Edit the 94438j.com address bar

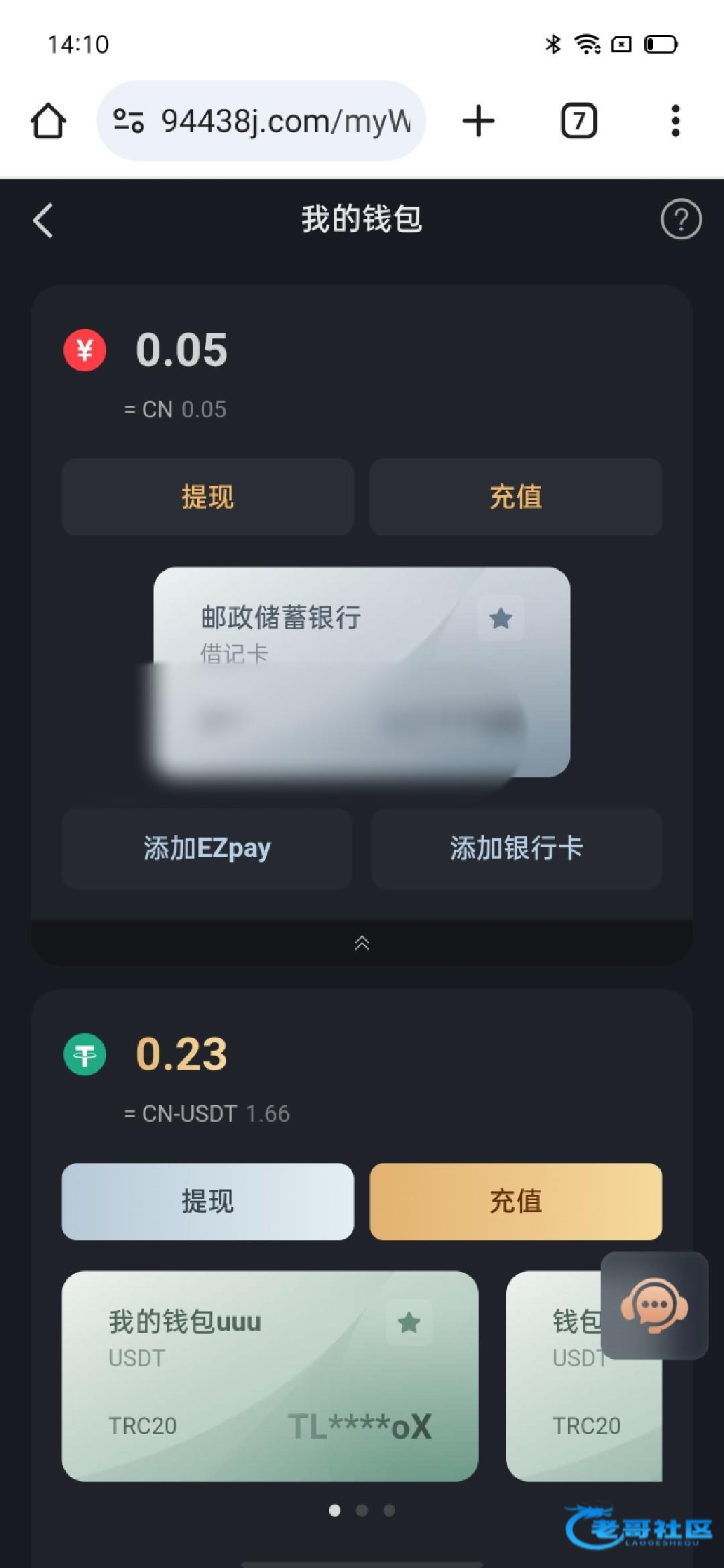[261, 121]
